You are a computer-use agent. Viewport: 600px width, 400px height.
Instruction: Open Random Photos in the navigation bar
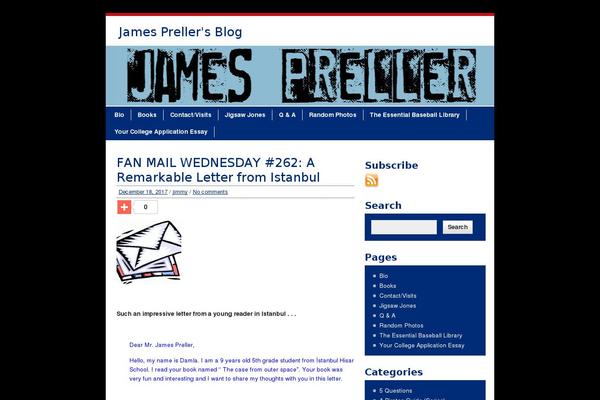[332, 115]
